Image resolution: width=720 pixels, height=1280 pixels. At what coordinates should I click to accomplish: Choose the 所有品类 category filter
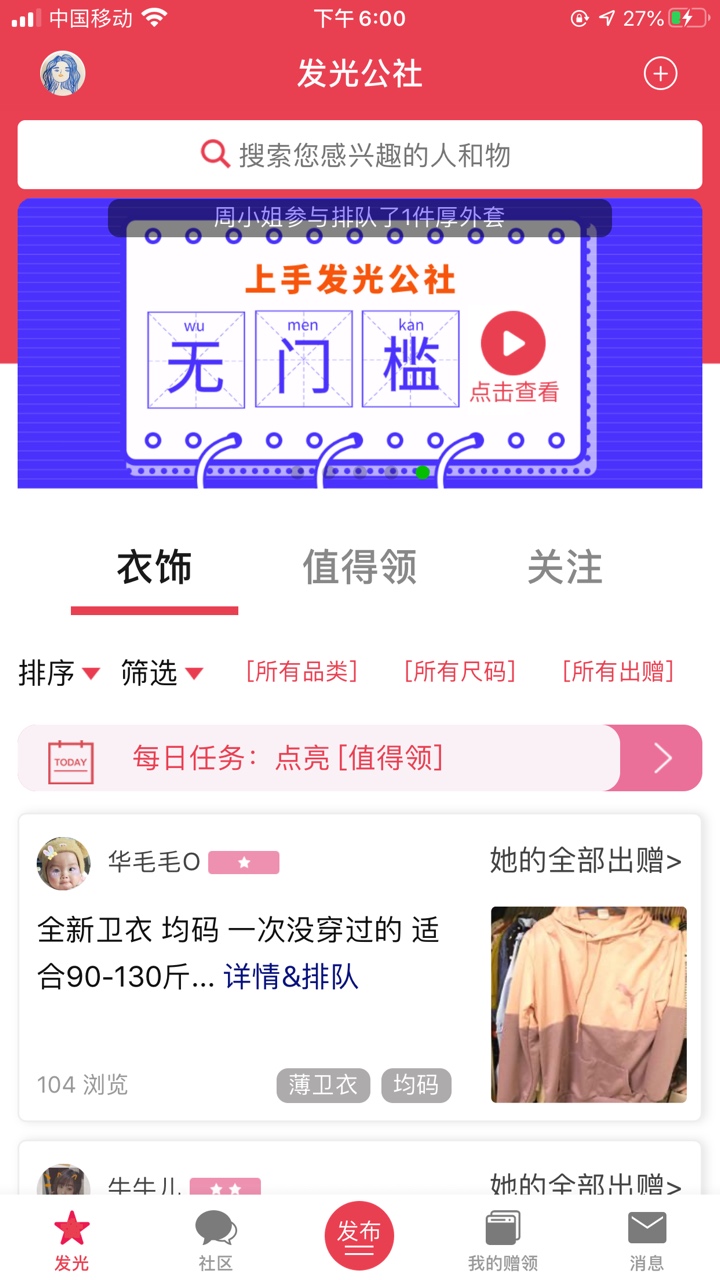coord(302,672)
